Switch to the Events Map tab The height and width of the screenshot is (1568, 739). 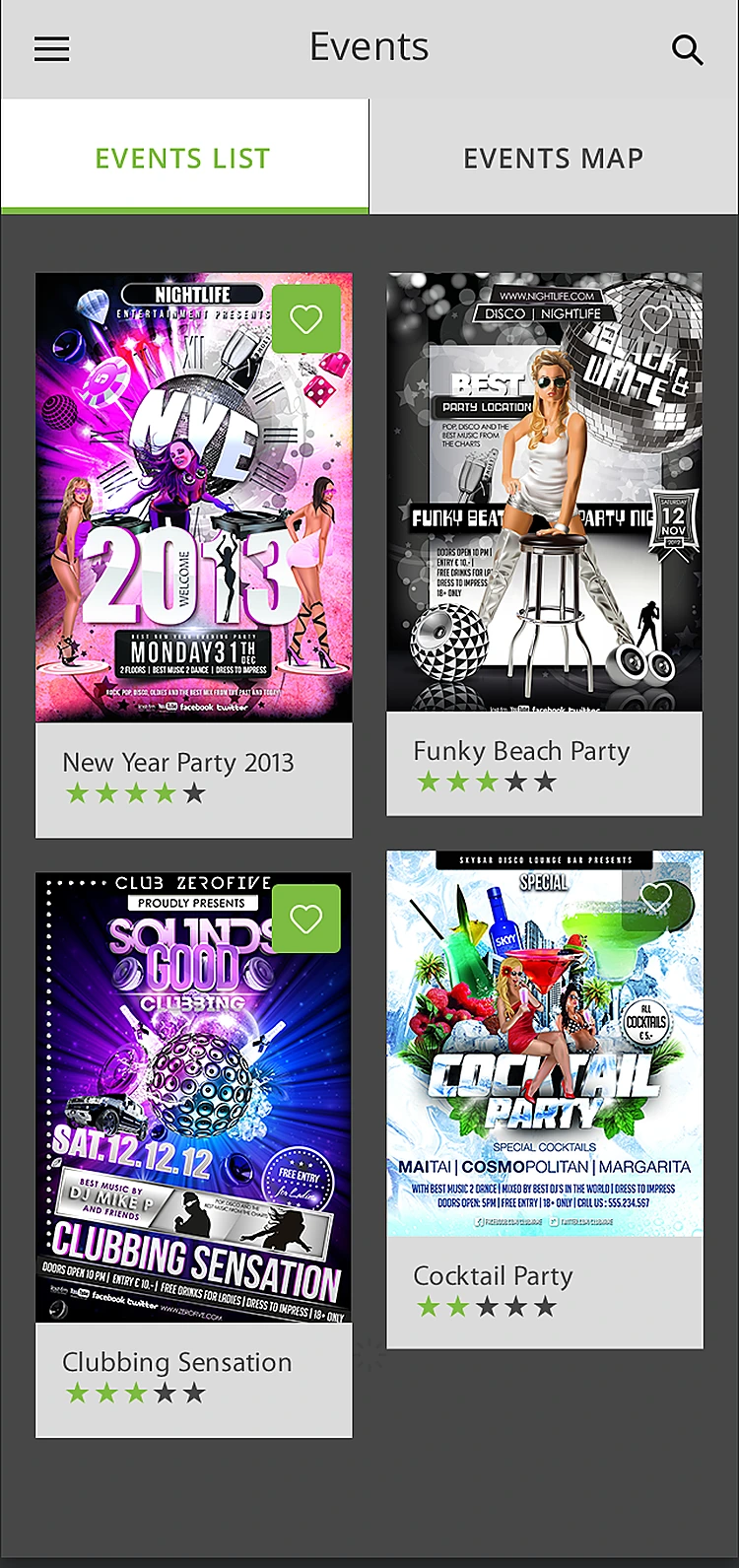(x=554, y=157)
